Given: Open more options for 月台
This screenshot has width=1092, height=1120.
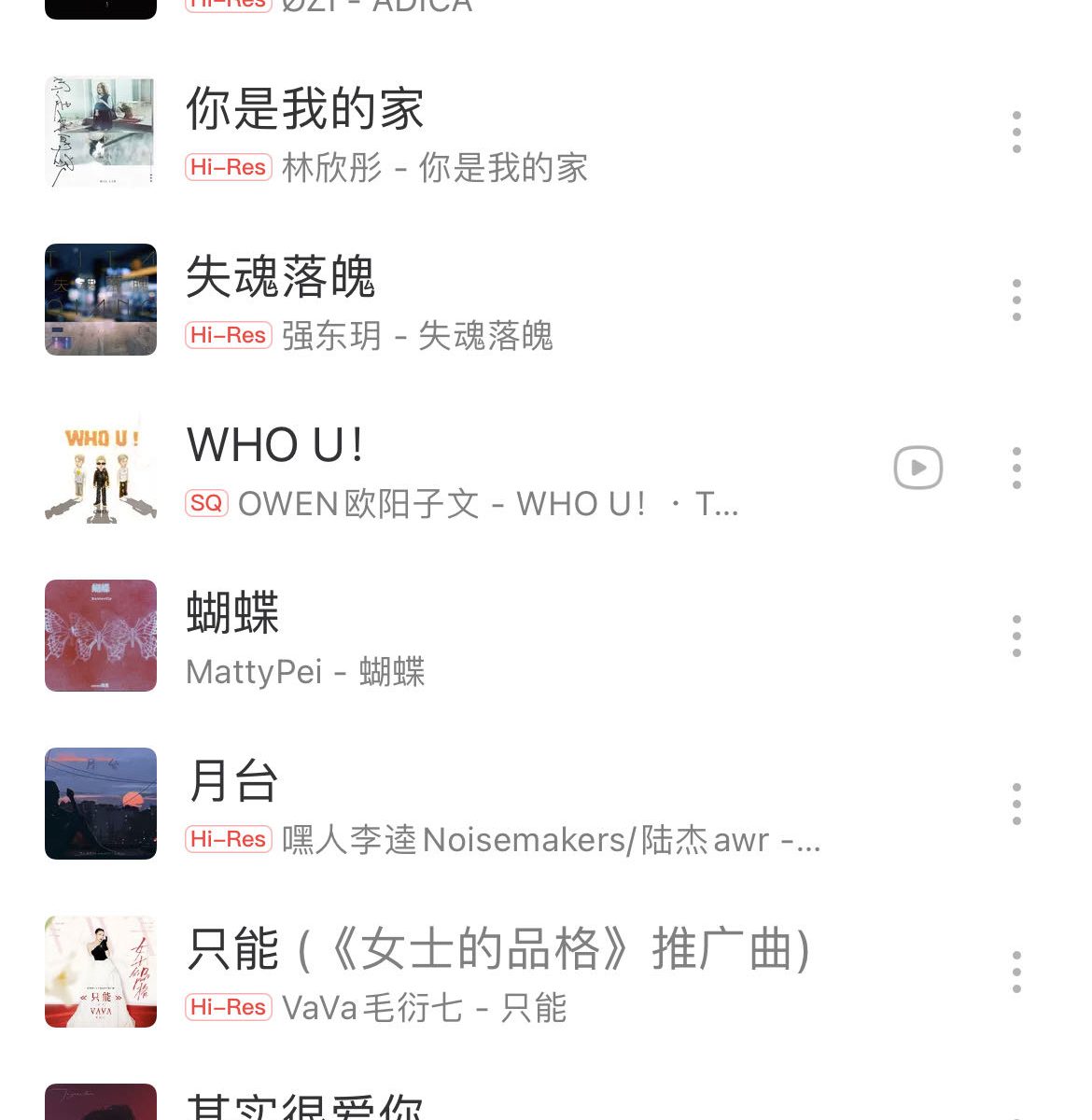Looking at the screenshot, I should pos(1016,804).
